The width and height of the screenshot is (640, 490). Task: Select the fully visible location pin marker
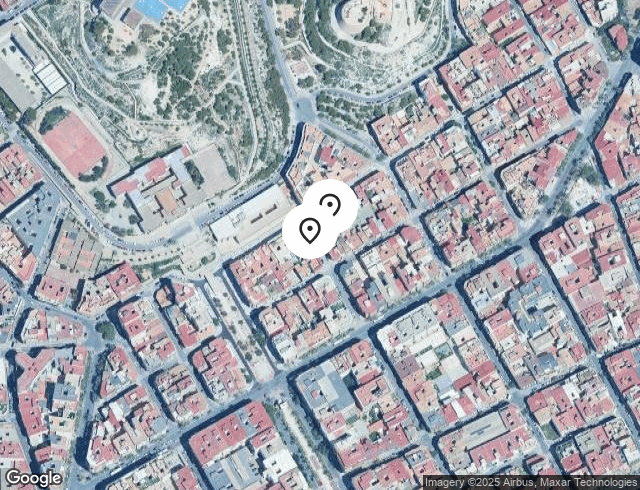tap(310, 231)
